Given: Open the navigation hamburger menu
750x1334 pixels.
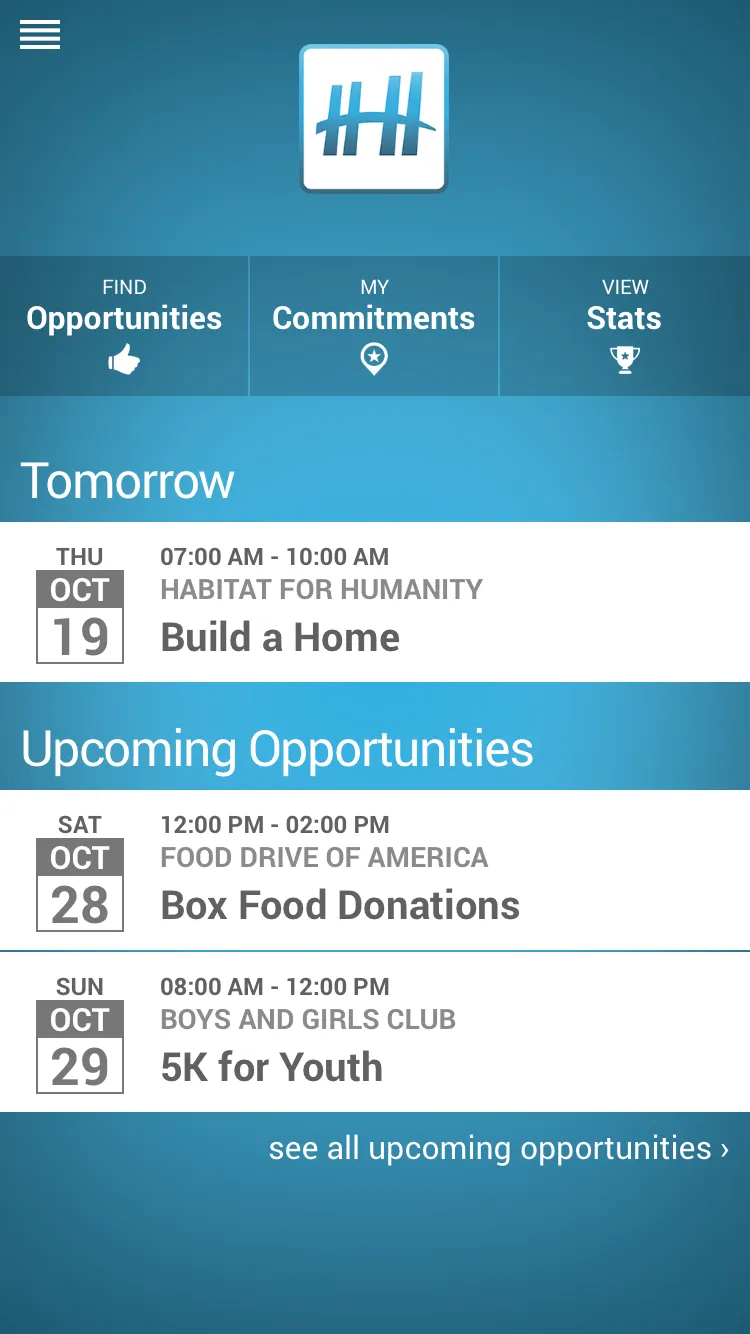Looking at the screenshot, I should tap(39, 35).
